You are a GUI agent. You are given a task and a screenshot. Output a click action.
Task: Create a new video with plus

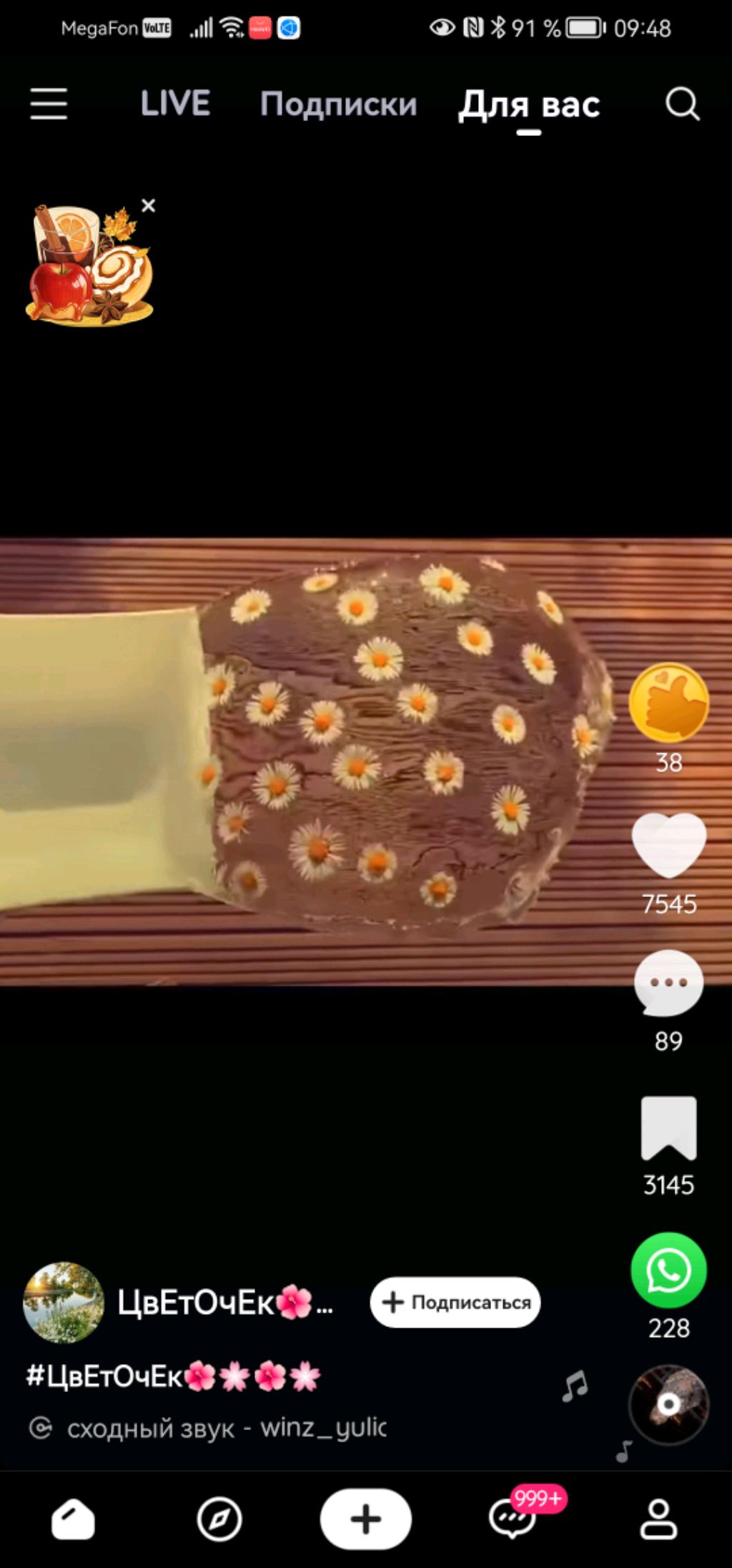coord(365,1519)
